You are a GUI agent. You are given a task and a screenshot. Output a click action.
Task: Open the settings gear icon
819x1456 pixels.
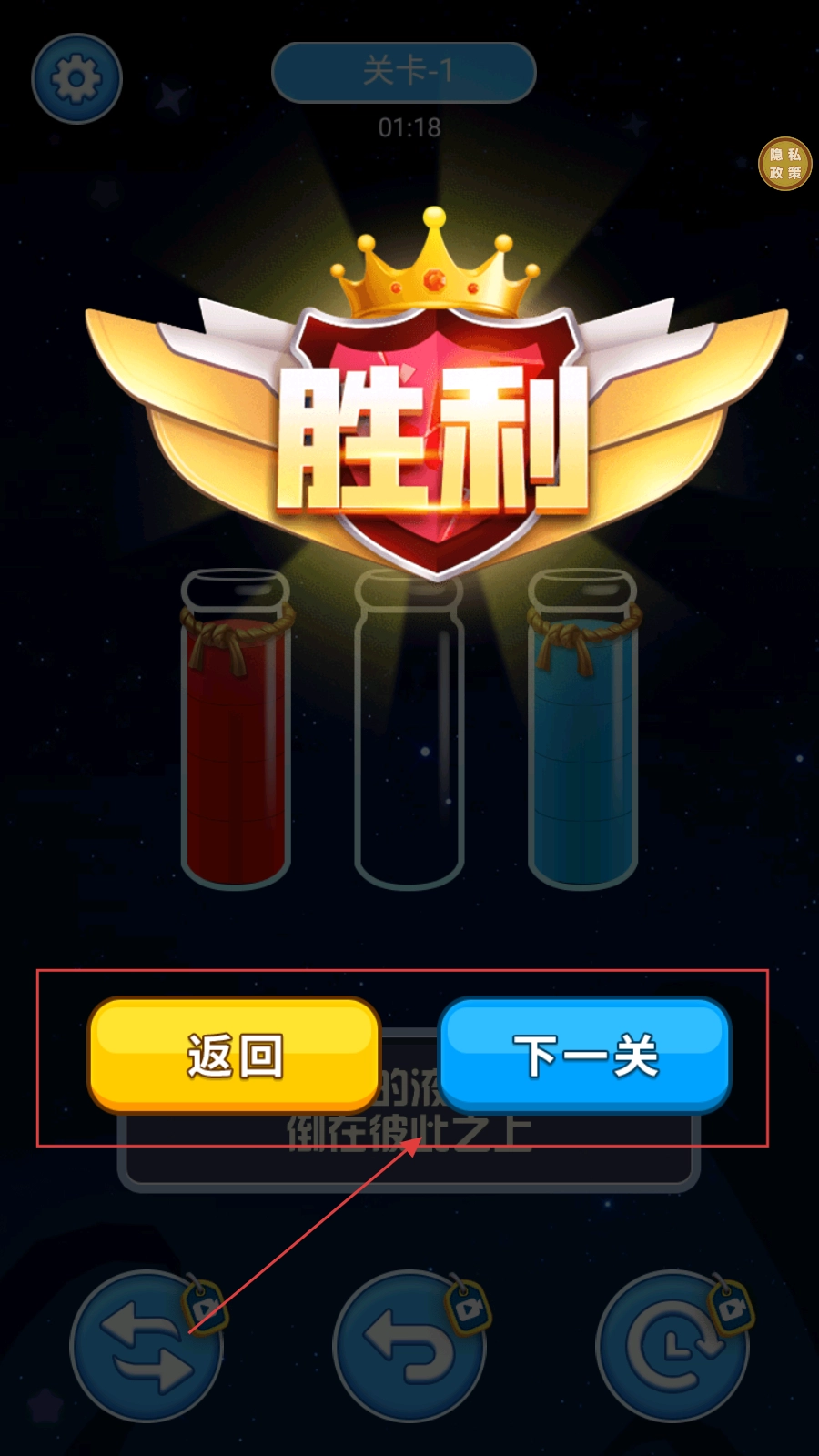pos(76,78)
